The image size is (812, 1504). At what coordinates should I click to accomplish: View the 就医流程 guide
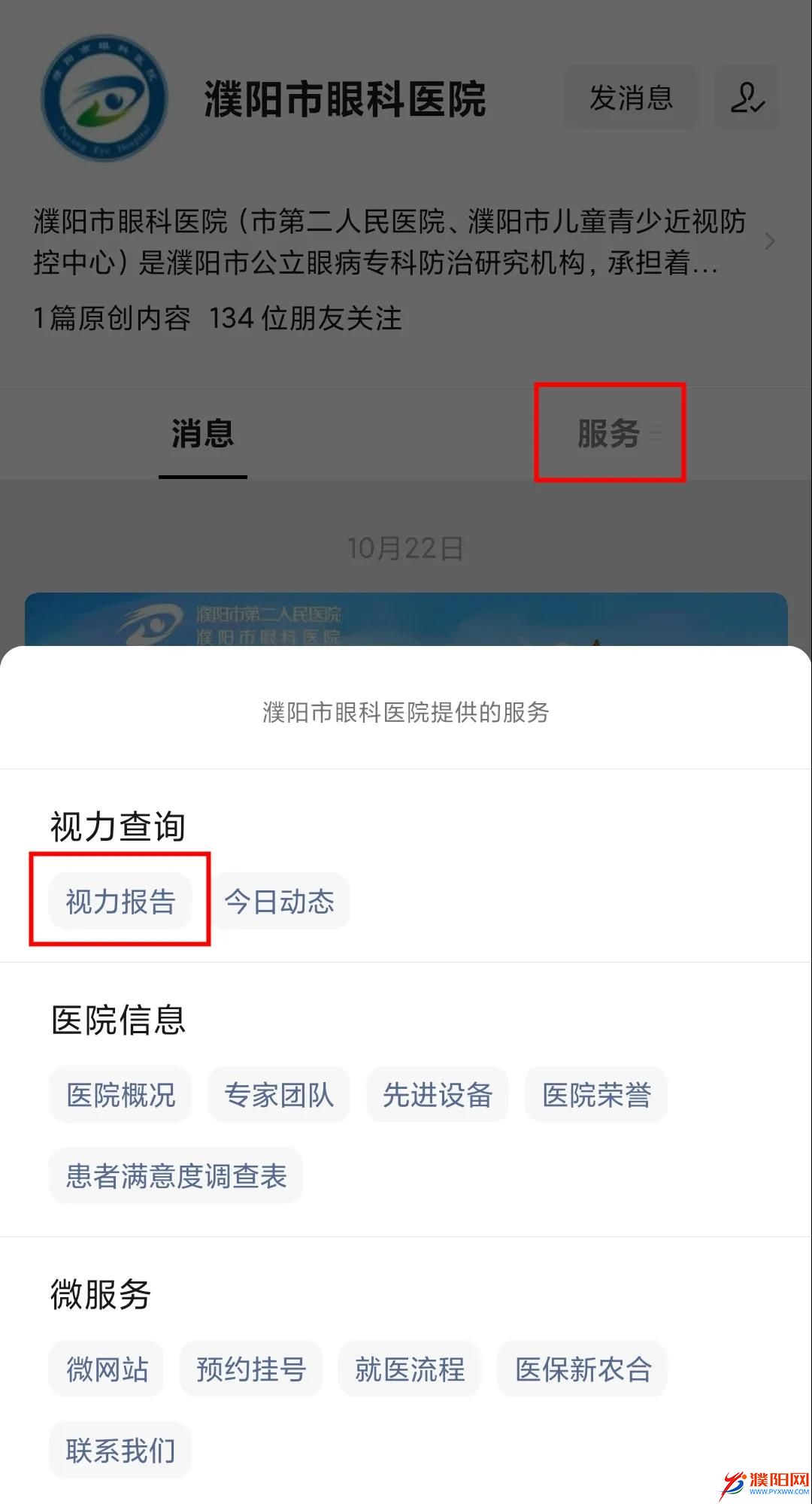pos(410,1369)
